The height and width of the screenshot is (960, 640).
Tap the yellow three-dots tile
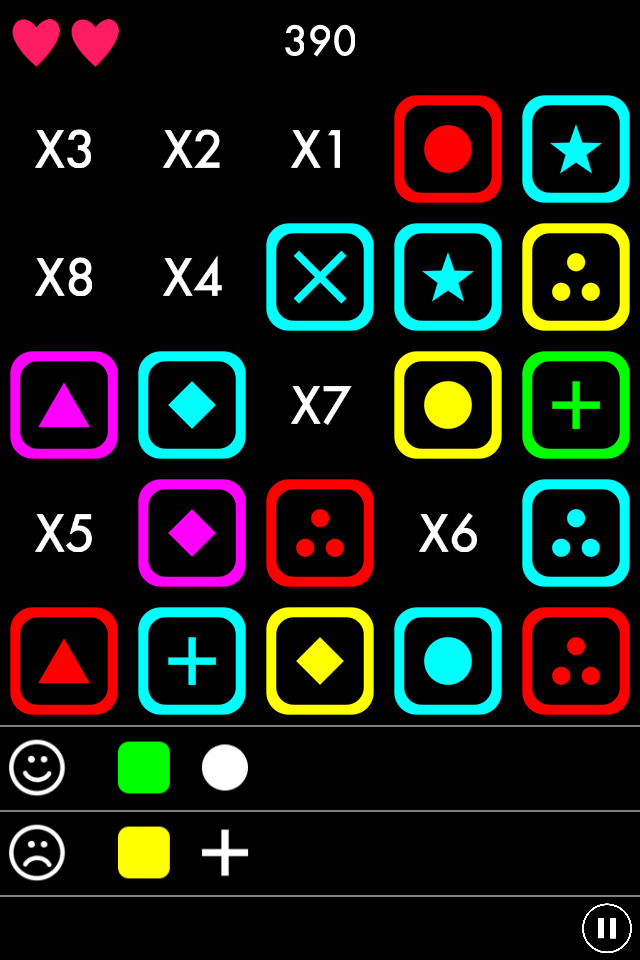click(576, 277)
